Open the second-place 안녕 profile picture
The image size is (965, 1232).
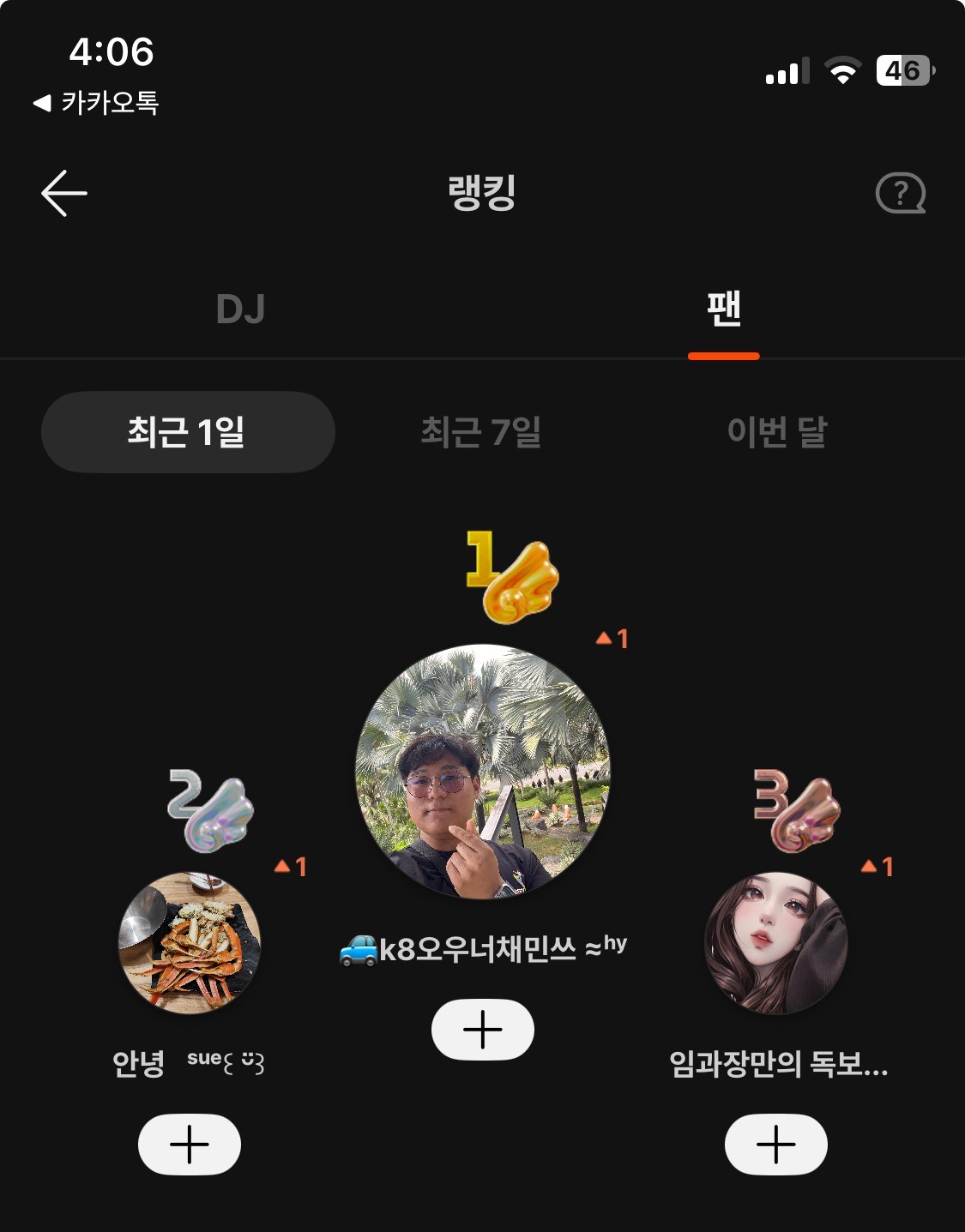point(190,943)
